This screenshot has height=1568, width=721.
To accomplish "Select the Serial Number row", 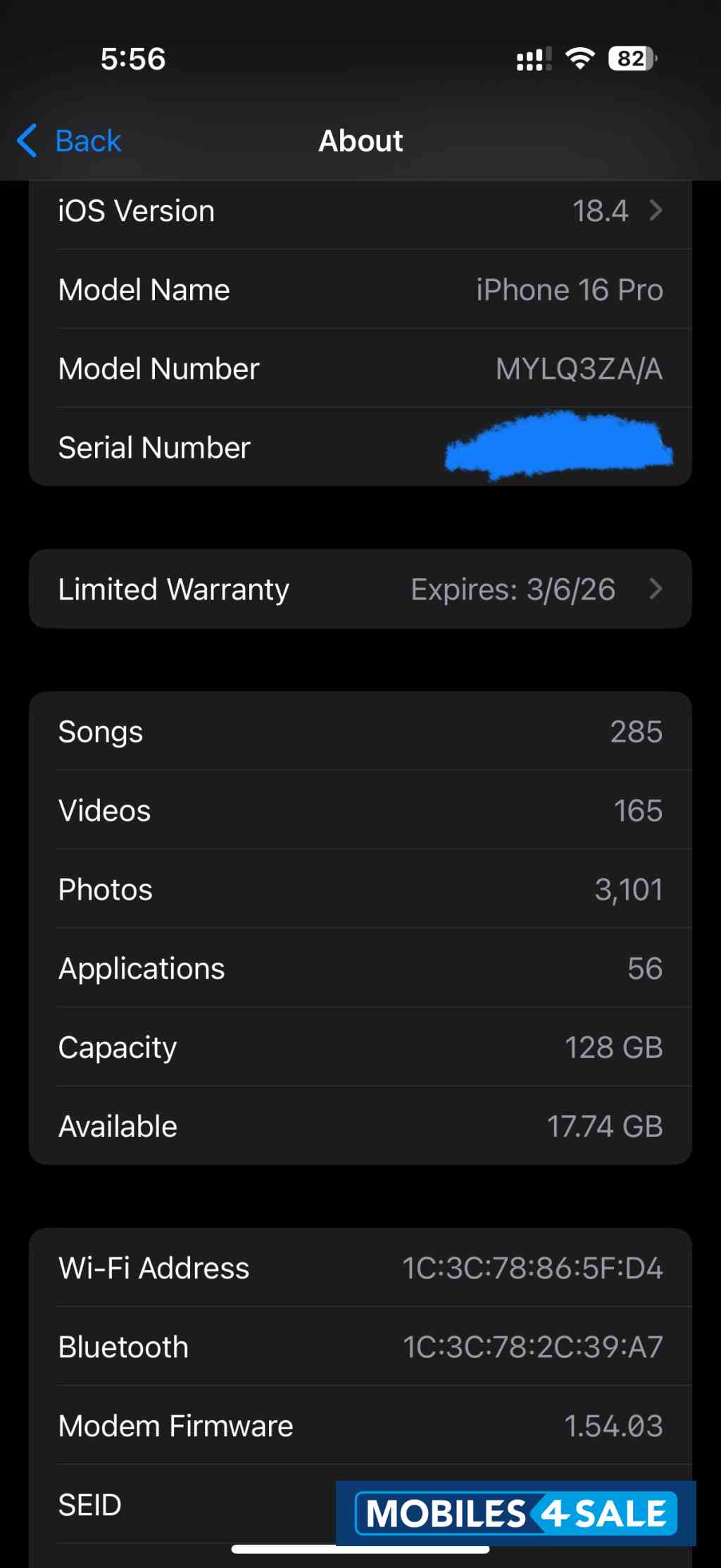I will click(x=360, y=447).
